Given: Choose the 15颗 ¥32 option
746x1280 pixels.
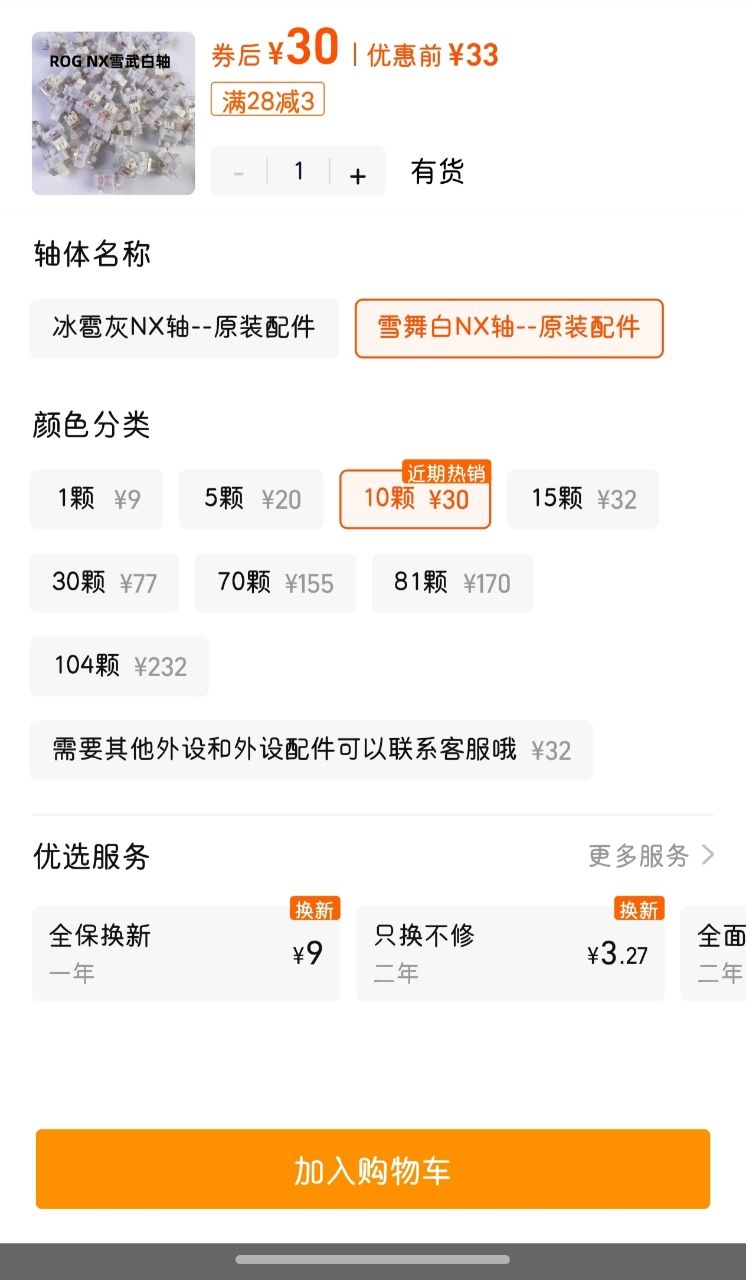Looking at the screenshot, I should 582,499.
